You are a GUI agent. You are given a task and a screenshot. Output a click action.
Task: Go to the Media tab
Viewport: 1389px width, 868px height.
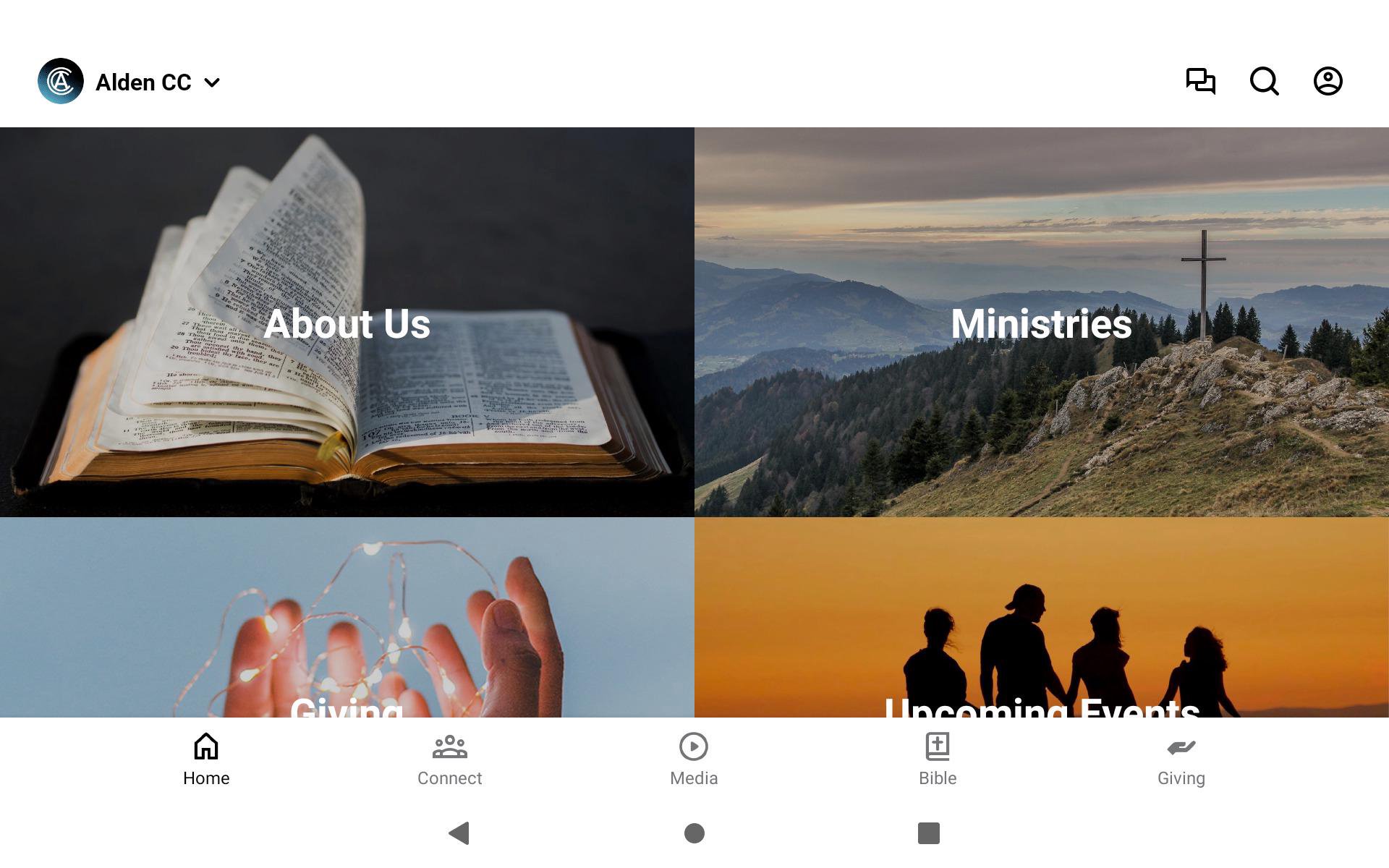(x=694, y=759)
